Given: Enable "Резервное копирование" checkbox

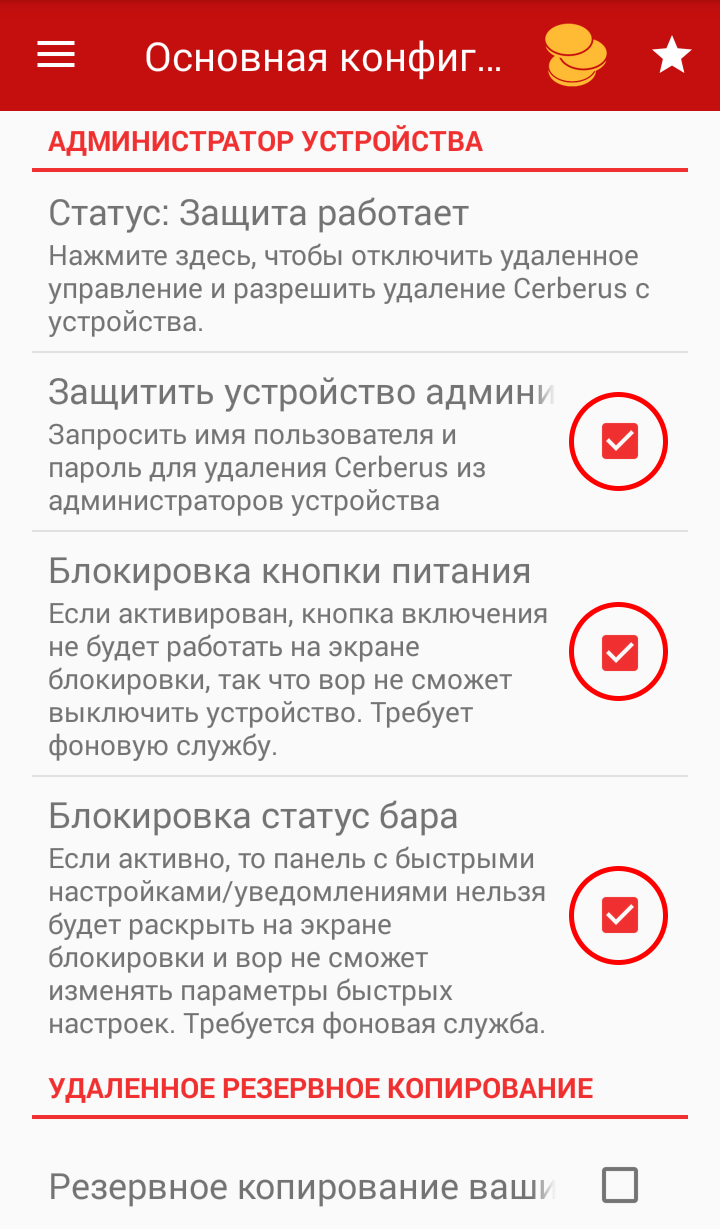Looking at the screenshot, I should tap(619, 1186).
